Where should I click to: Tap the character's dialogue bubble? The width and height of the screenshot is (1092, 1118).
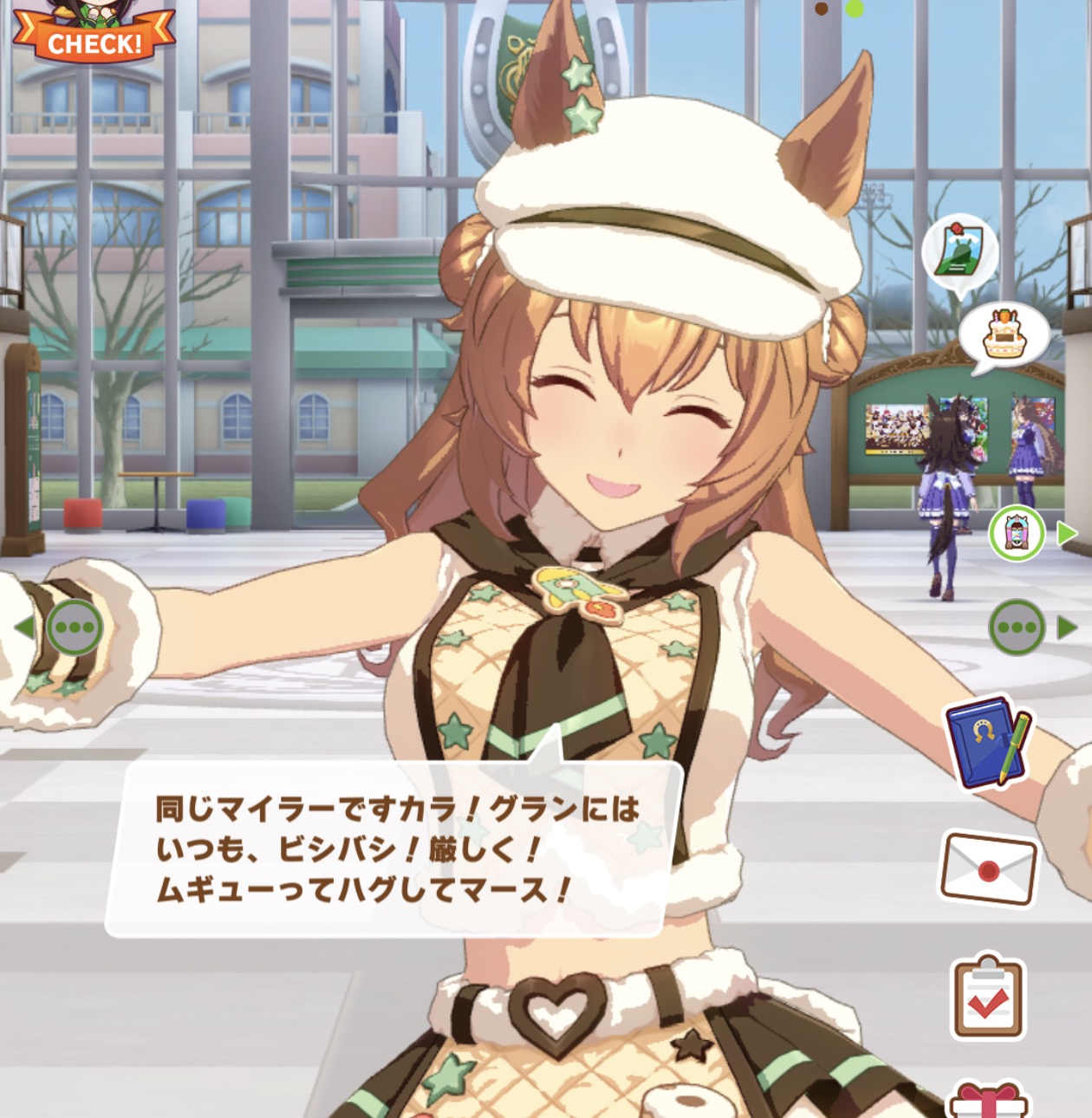point(394,848)
